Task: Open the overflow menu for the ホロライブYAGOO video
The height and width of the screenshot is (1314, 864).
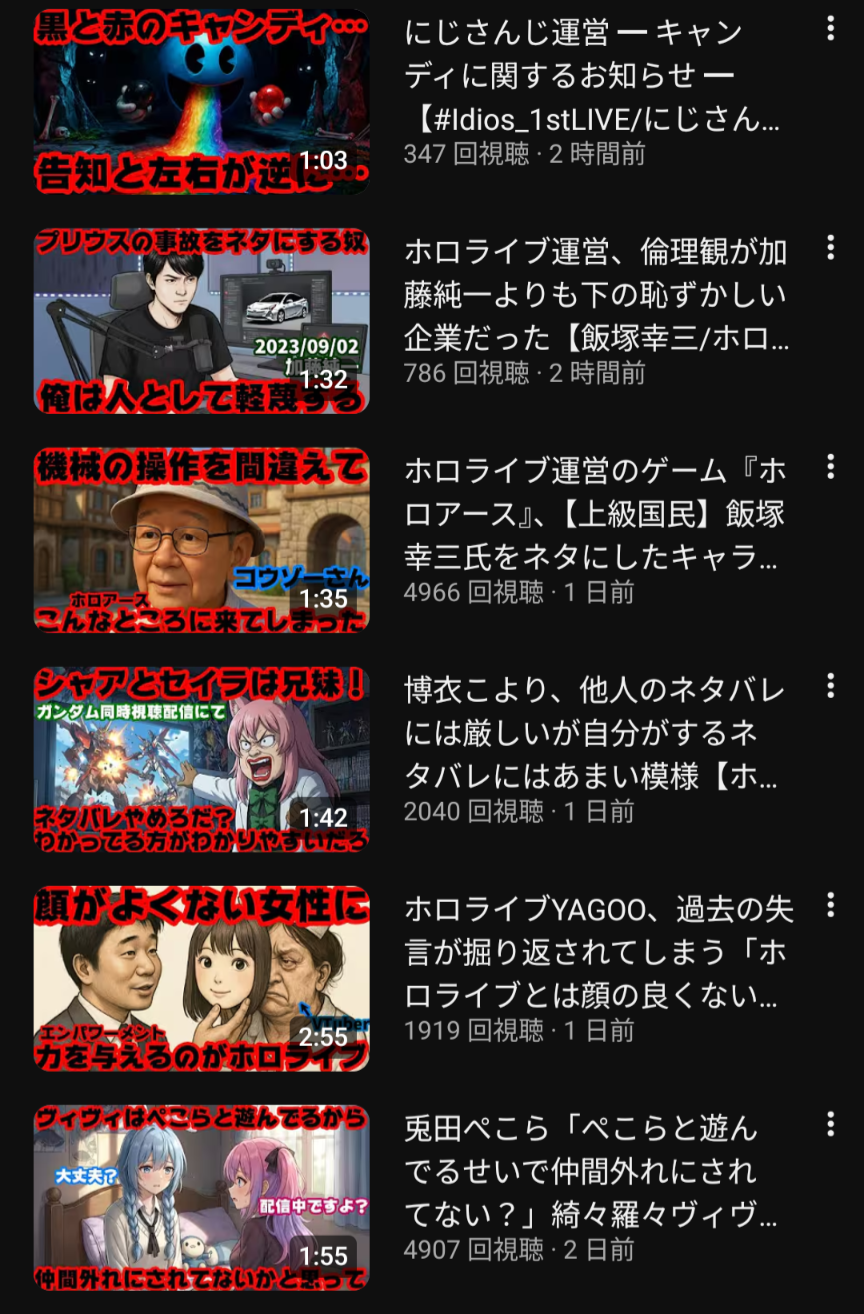Action: tap(830, 905)
